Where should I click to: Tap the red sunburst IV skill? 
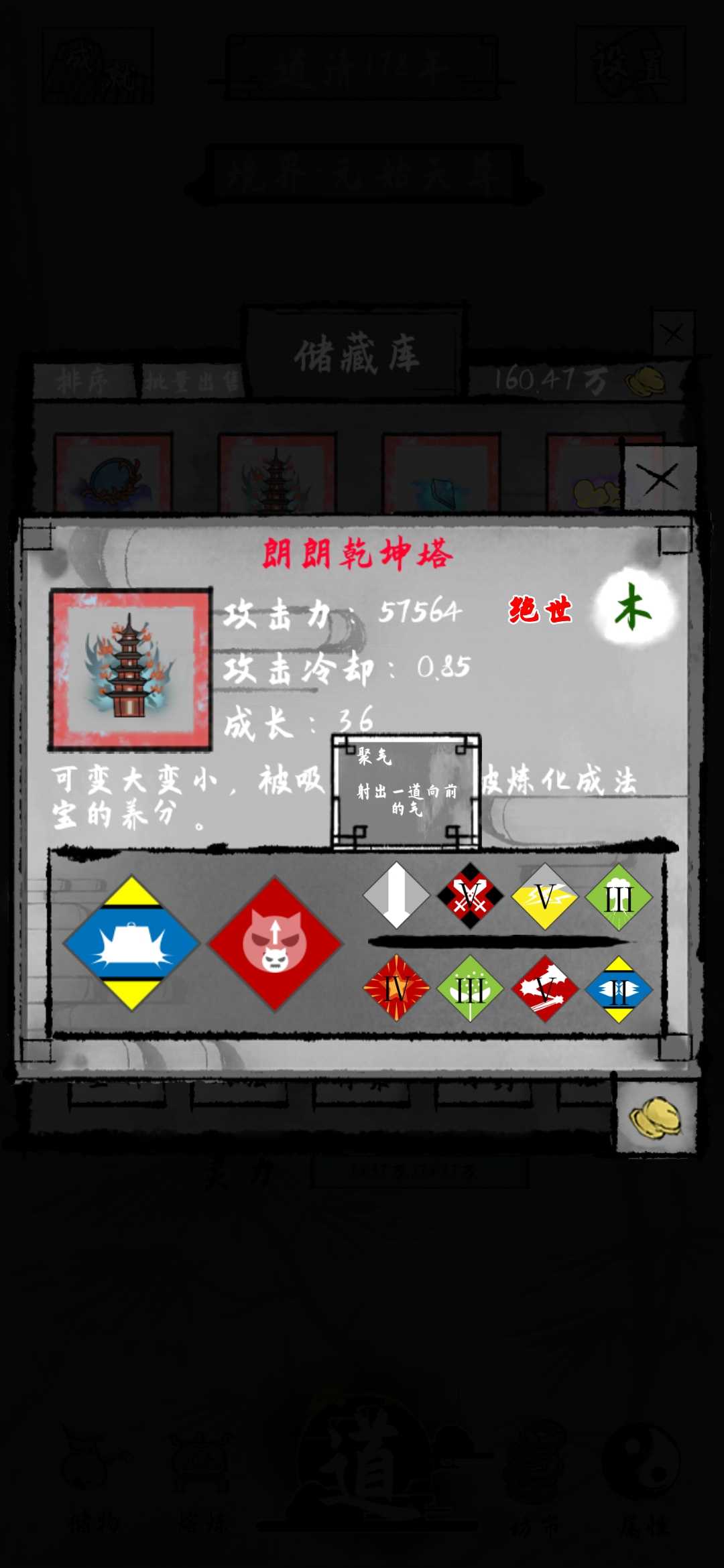[396, 988]
